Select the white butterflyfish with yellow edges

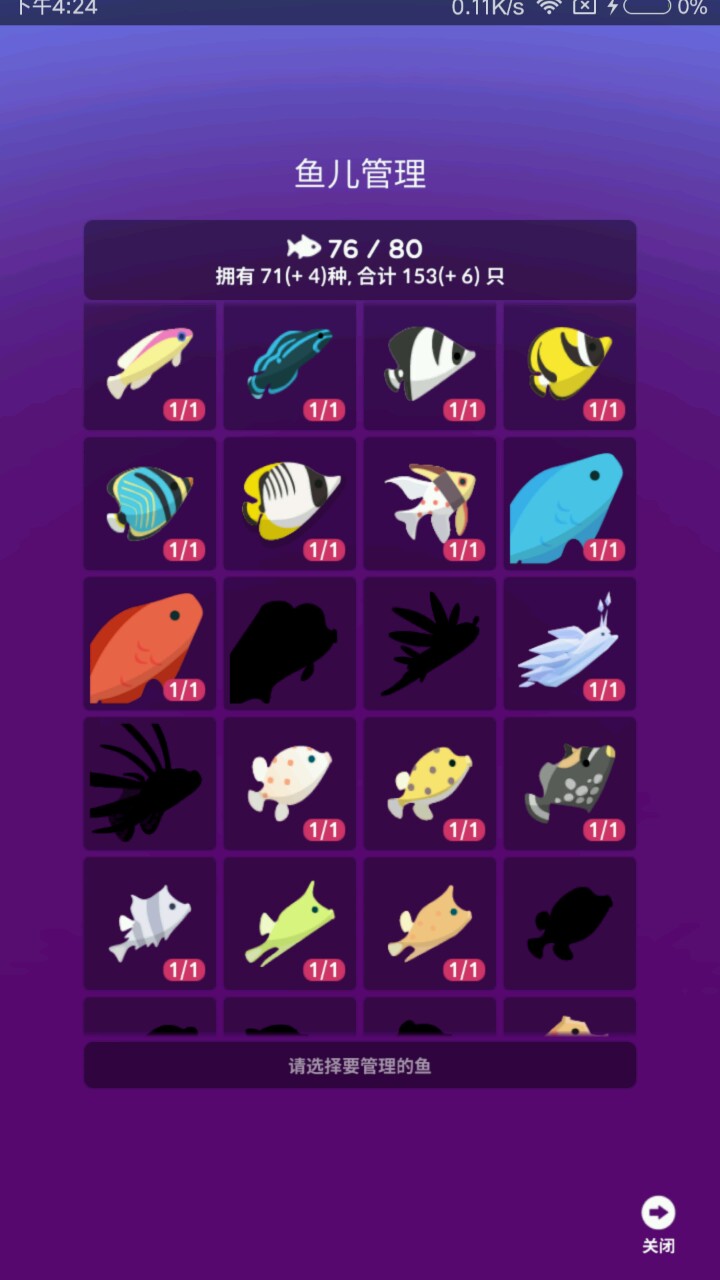coord(290,504)
